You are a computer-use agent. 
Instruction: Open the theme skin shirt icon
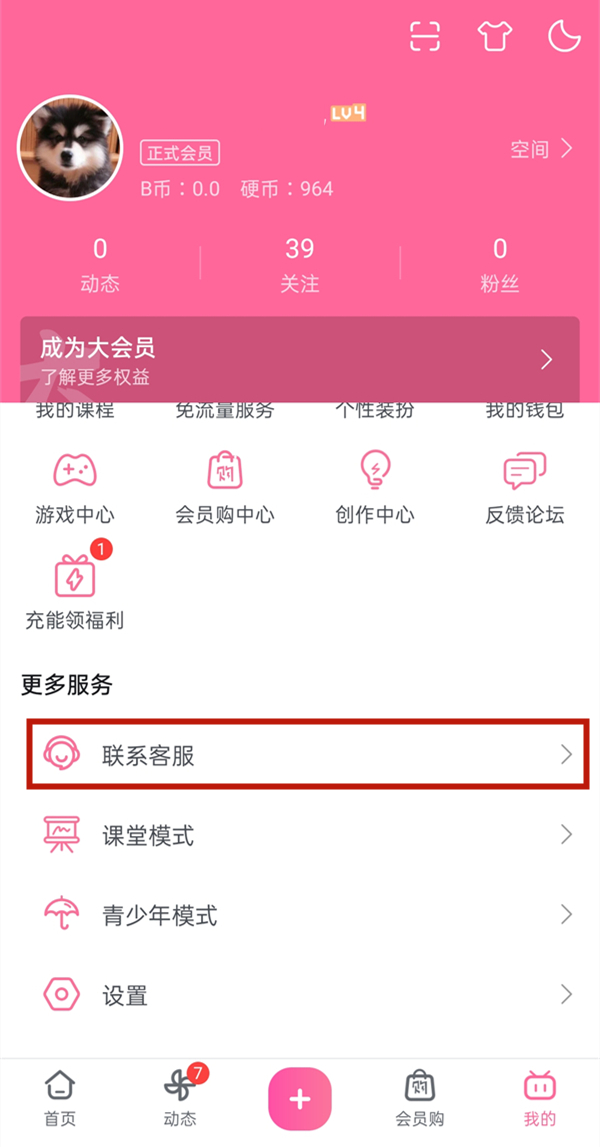click(494, 36)
